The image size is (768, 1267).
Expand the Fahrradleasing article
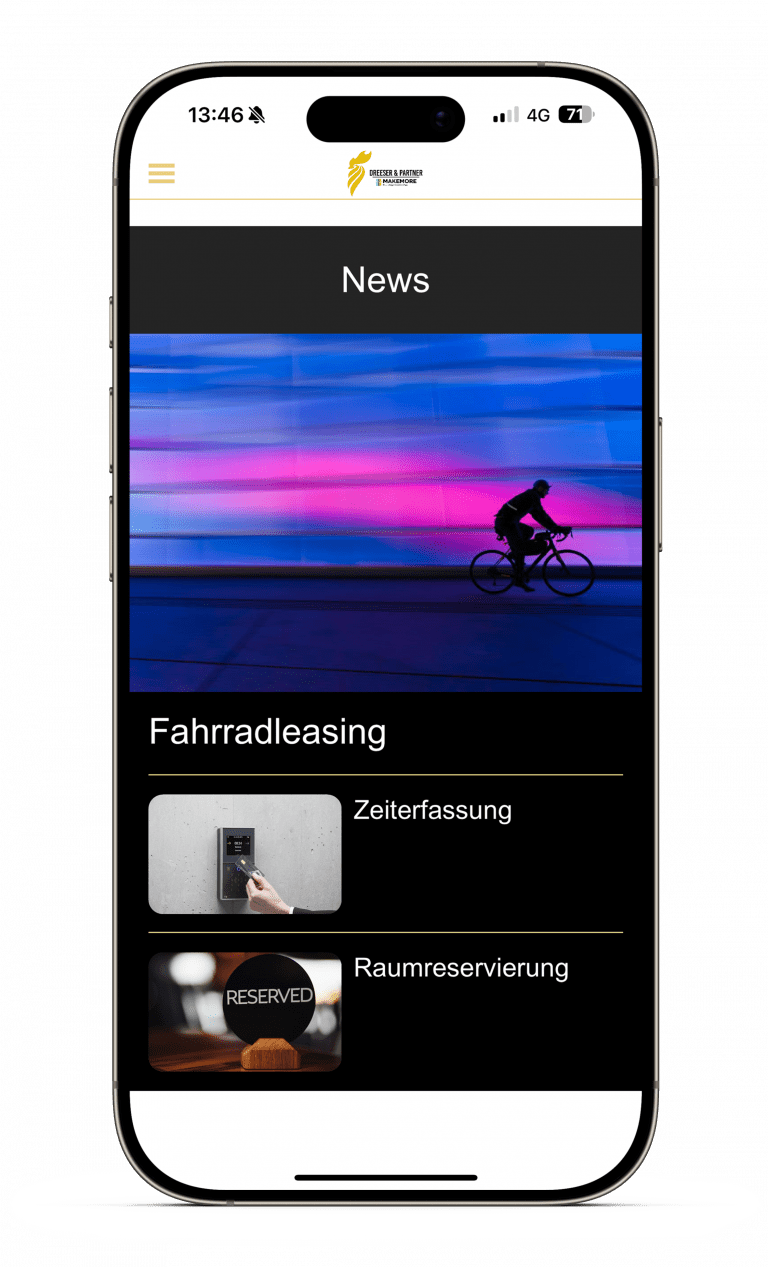(267, 732)
